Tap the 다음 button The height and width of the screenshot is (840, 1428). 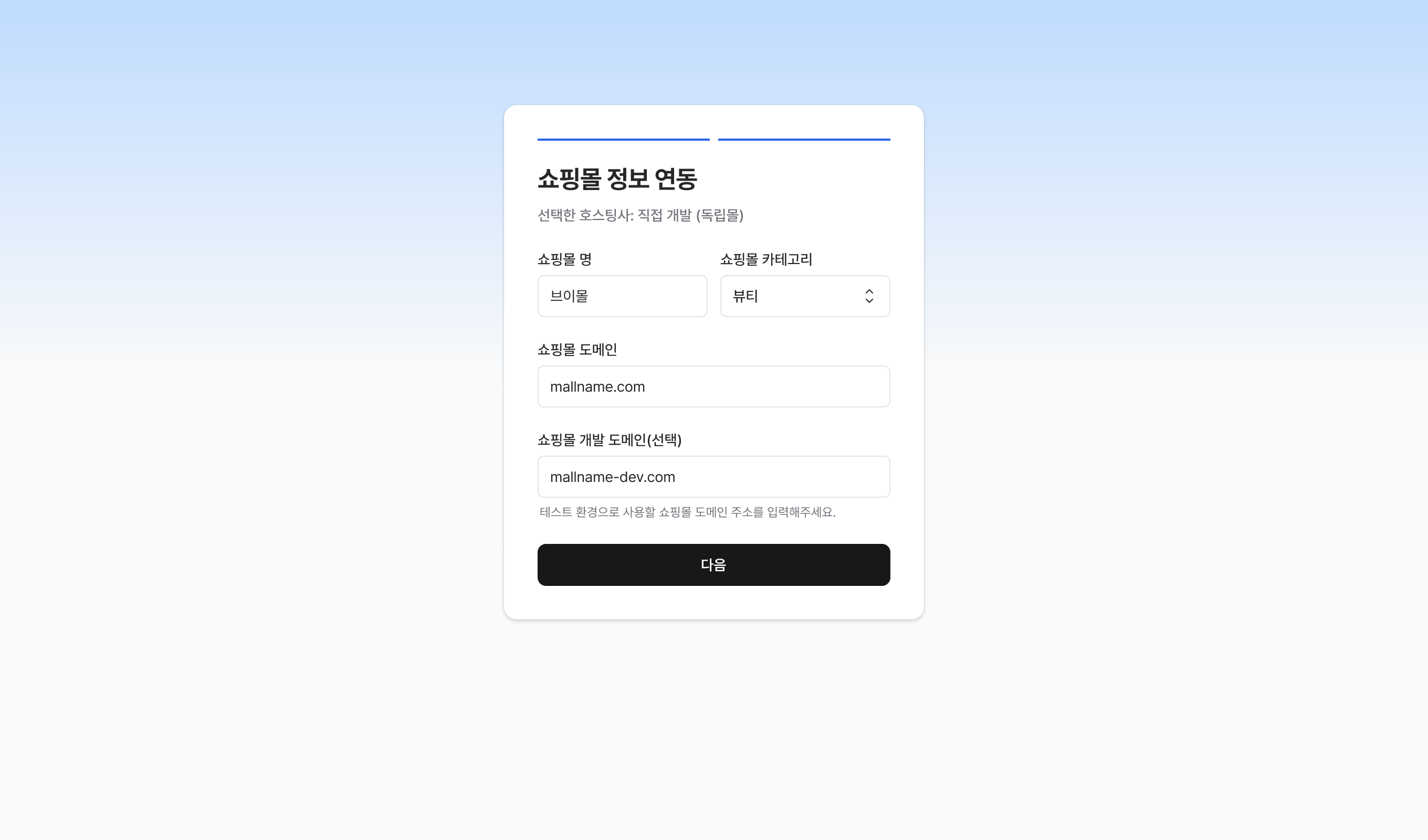713,564
